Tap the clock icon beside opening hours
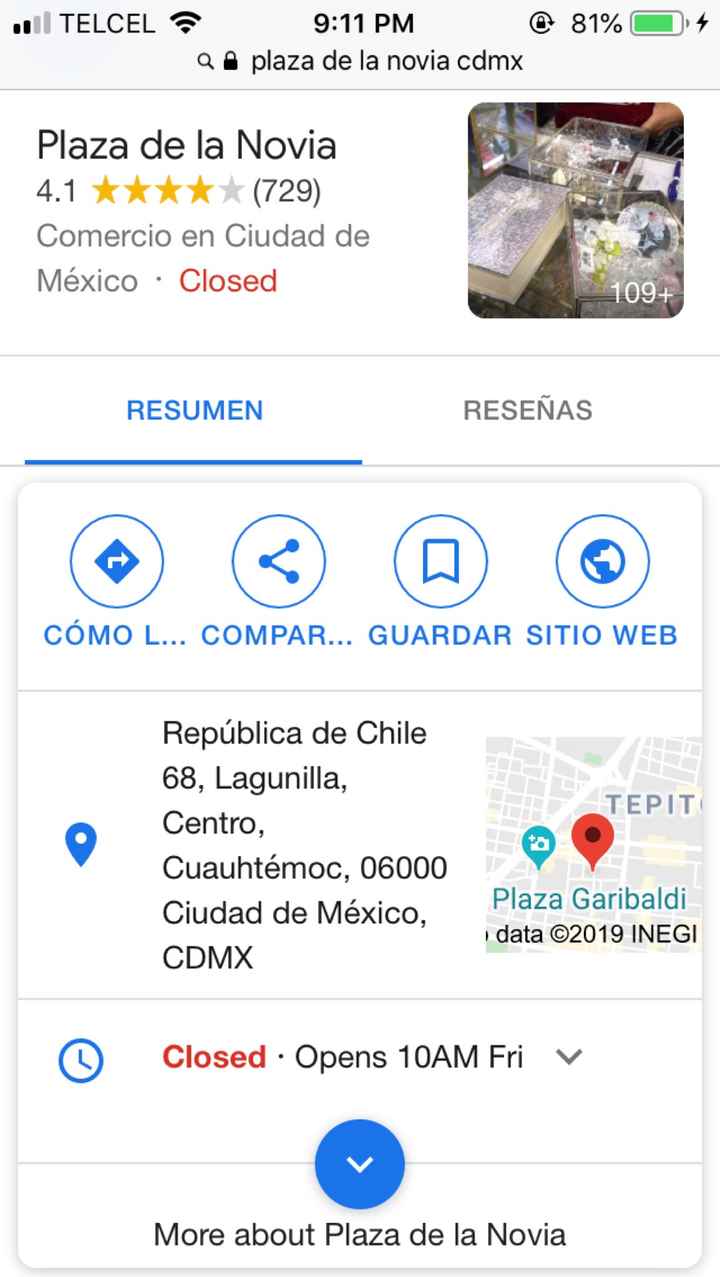The image size is (720, 1277). (x=81, y=1061)
